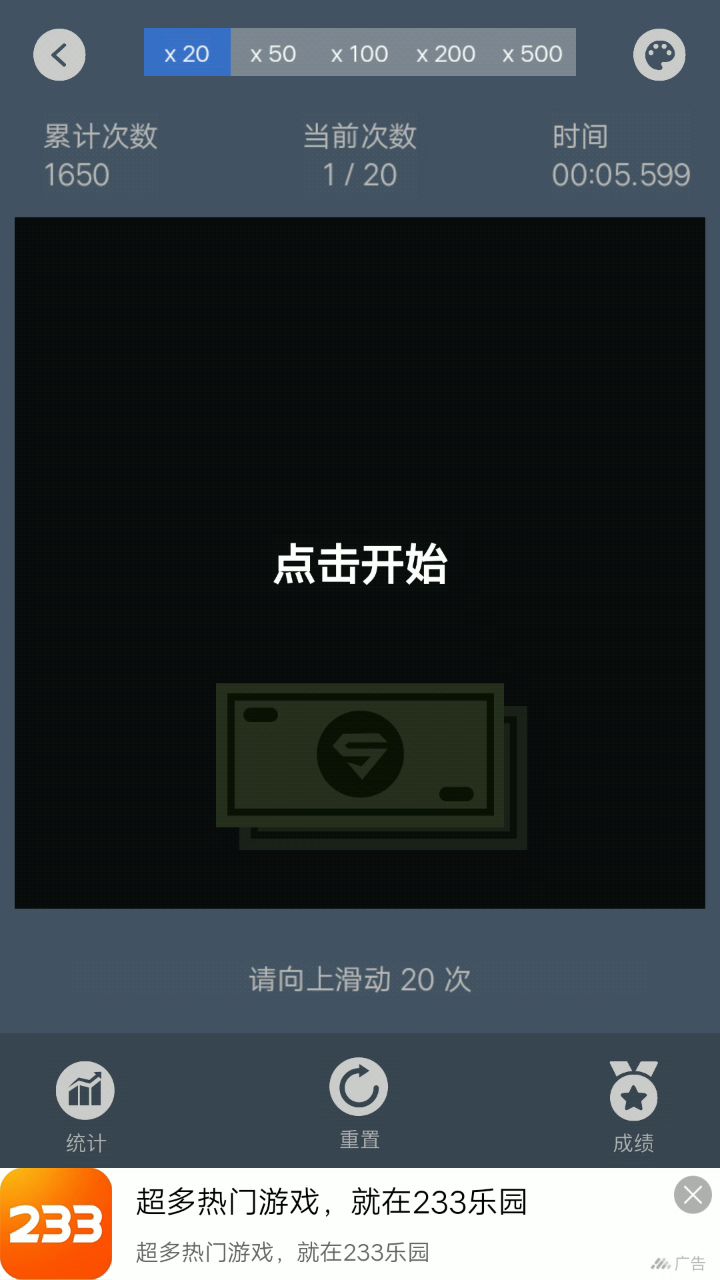The width and height of the screenshot is (720, 1280).
Task: Open the 统计 statistics page
Action: 85,1105
